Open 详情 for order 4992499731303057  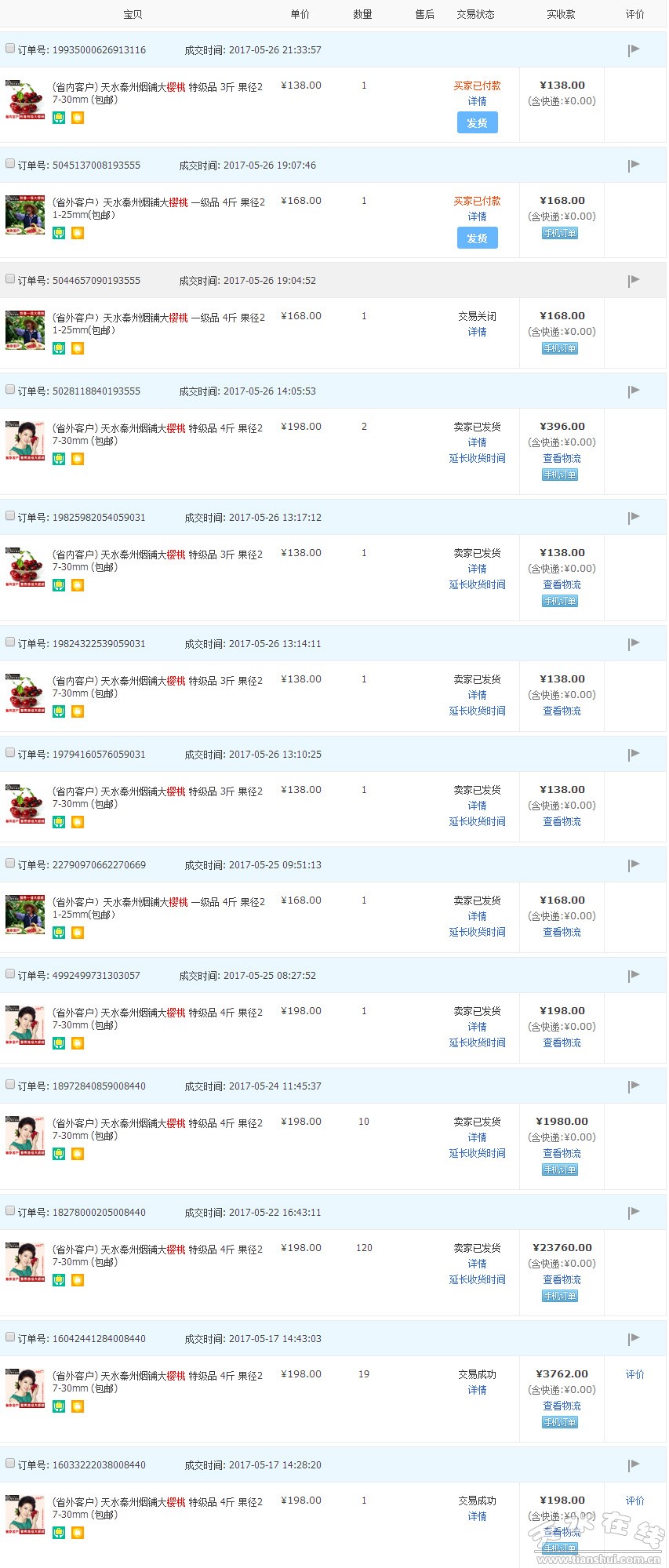[477, 1028]
